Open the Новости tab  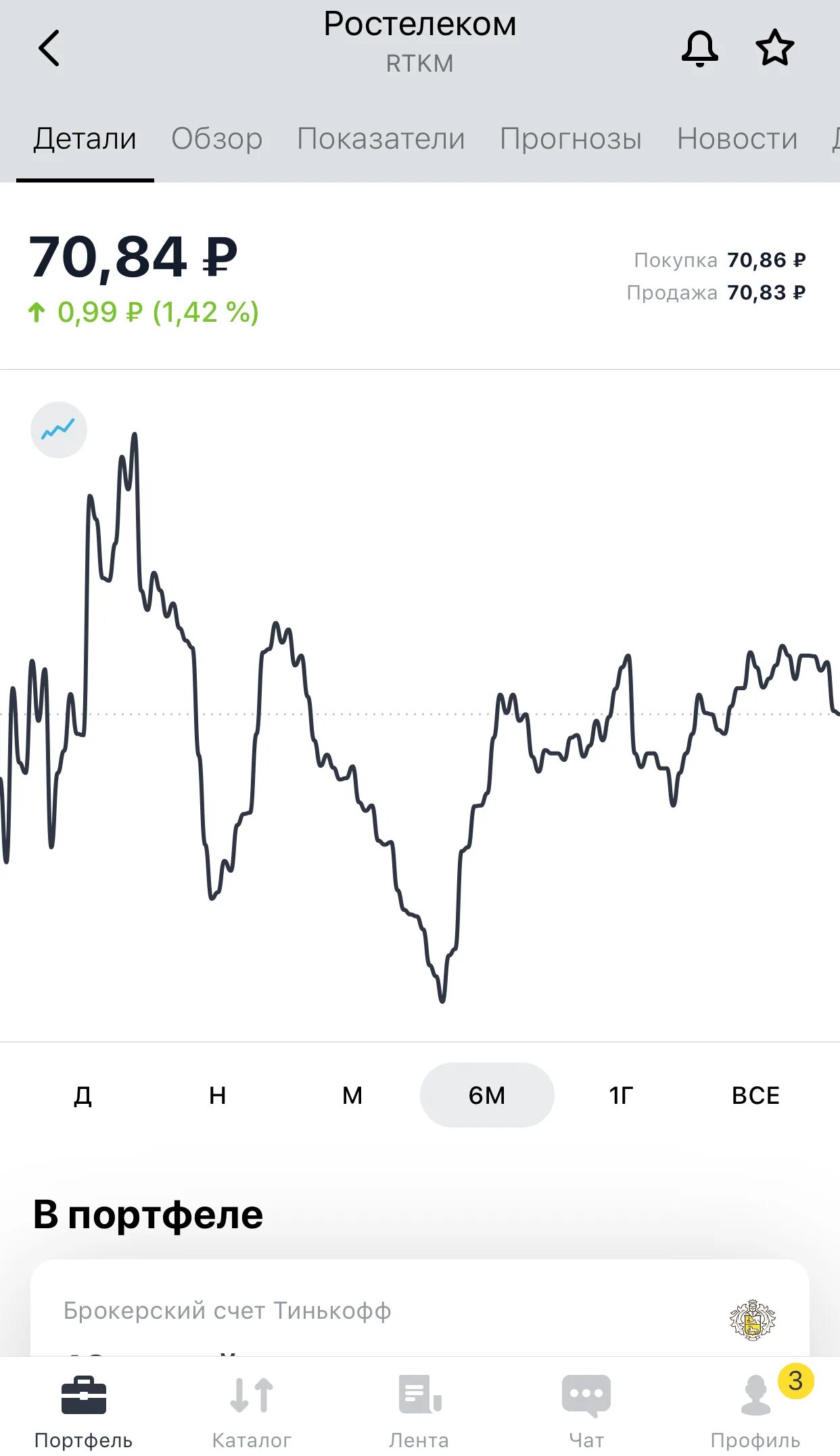[x=737, y=139]
